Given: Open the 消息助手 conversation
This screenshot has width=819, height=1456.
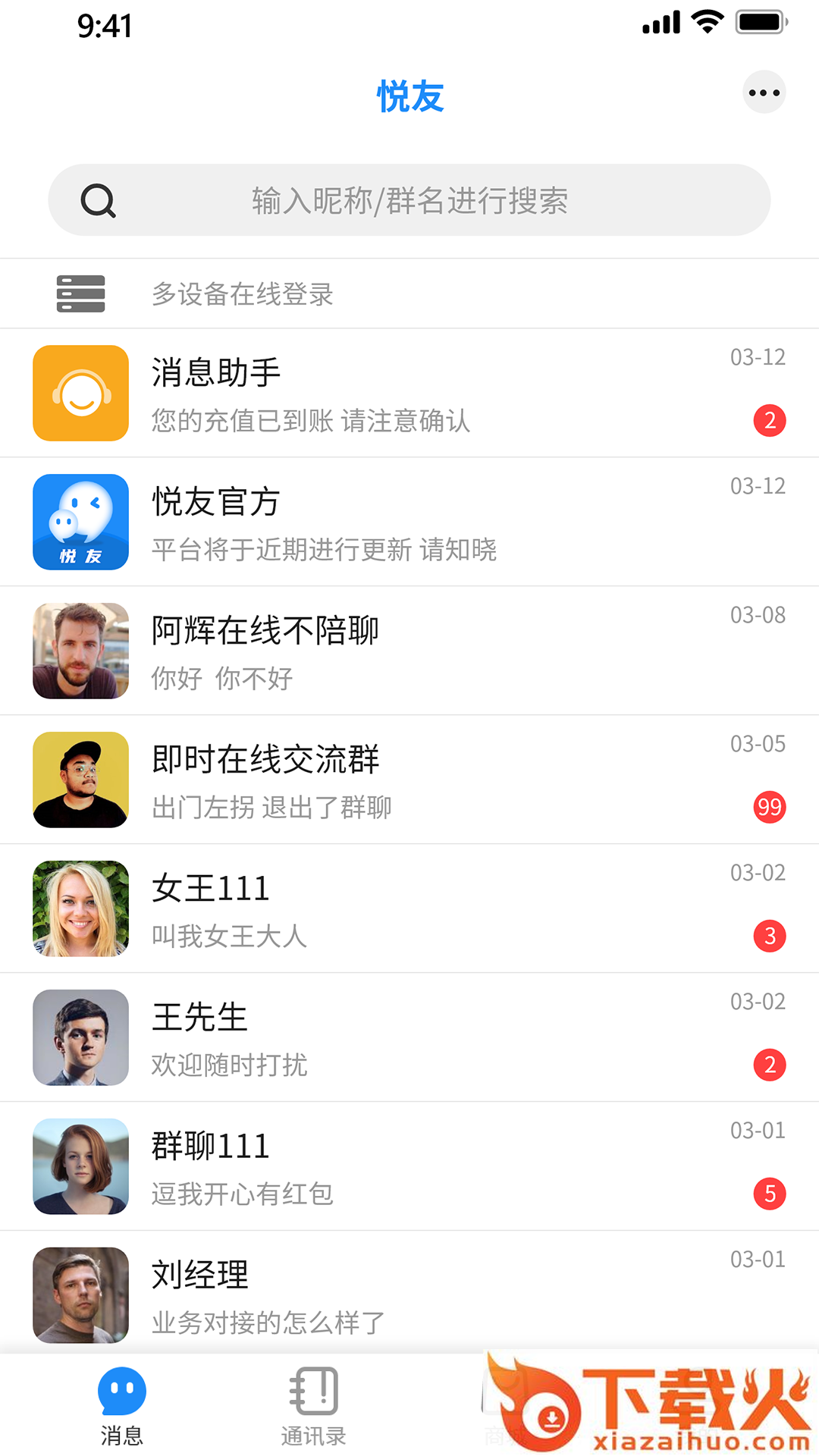Looking at the screenshot, I should click(409, 393).
